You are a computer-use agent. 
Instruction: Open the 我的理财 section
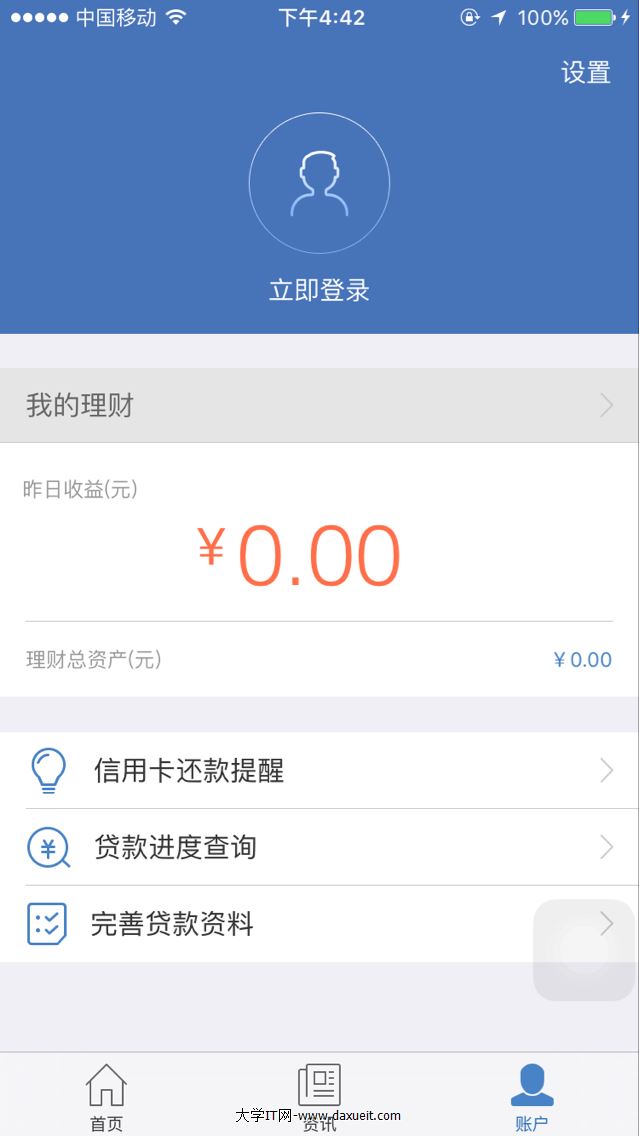(x=319, y=405)
